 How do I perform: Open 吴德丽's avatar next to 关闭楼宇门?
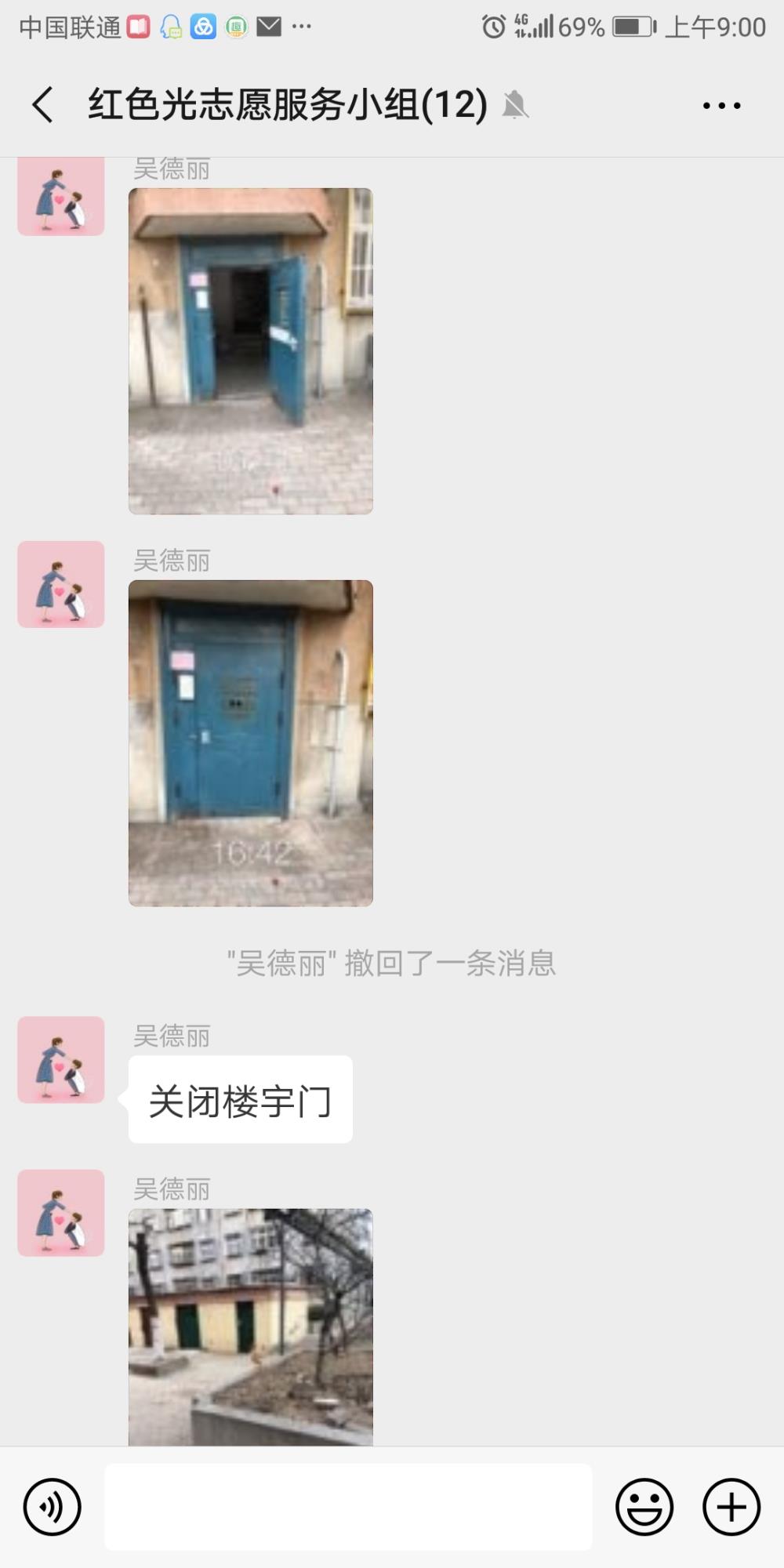coord(61,1060)
